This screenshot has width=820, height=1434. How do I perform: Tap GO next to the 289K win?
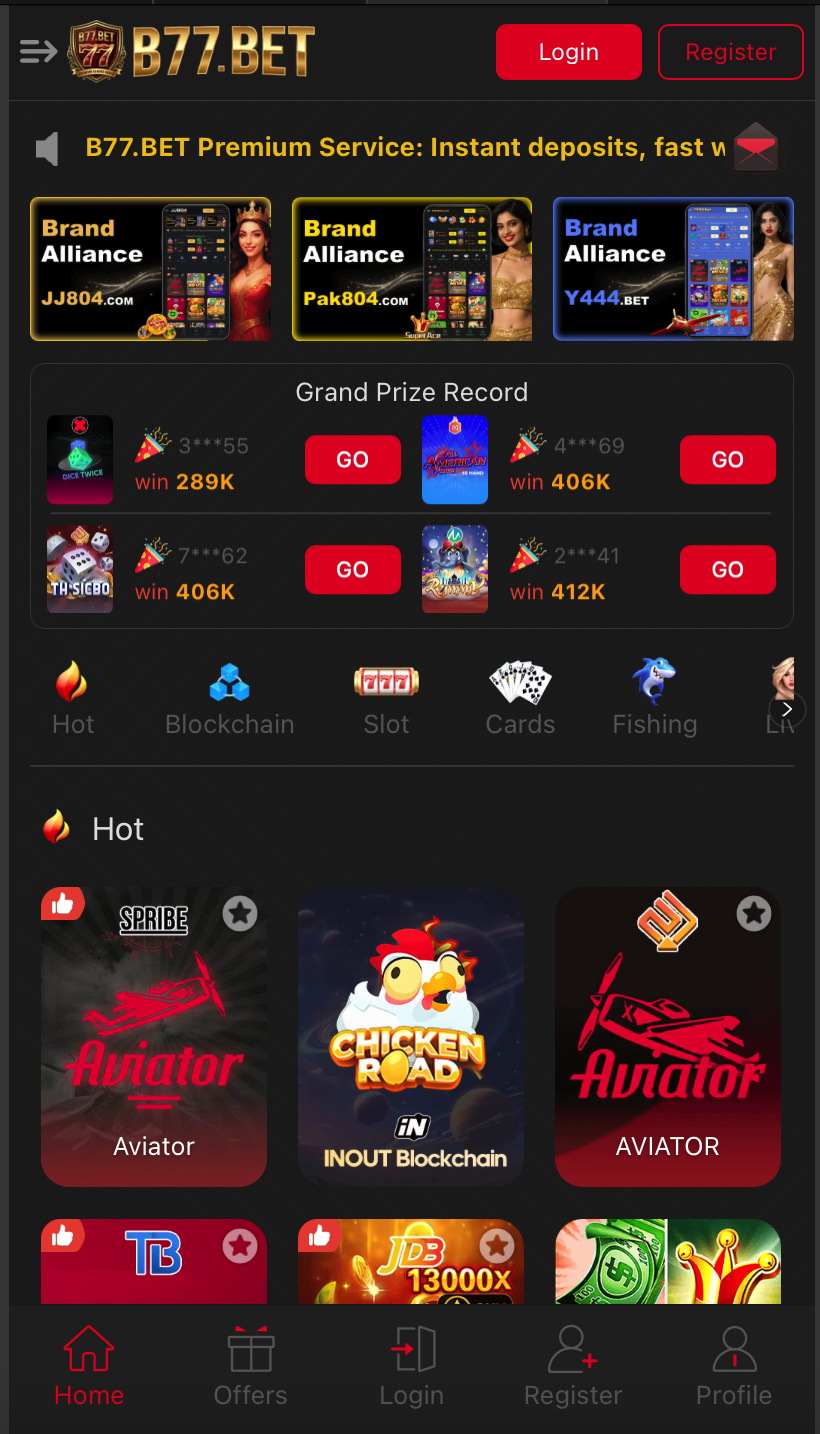[352, 460]
